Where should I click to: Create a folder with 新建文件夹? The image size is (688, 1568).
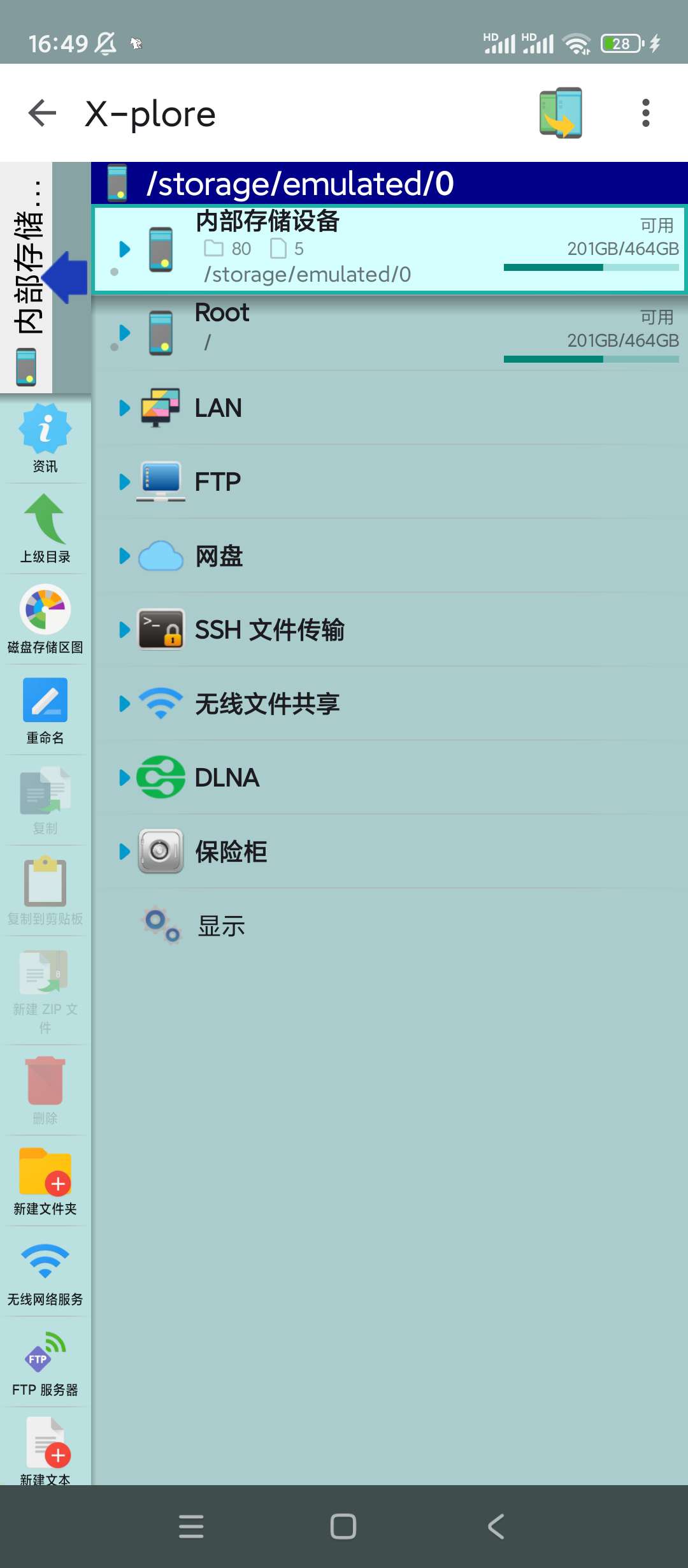(x=45, y=1180)
